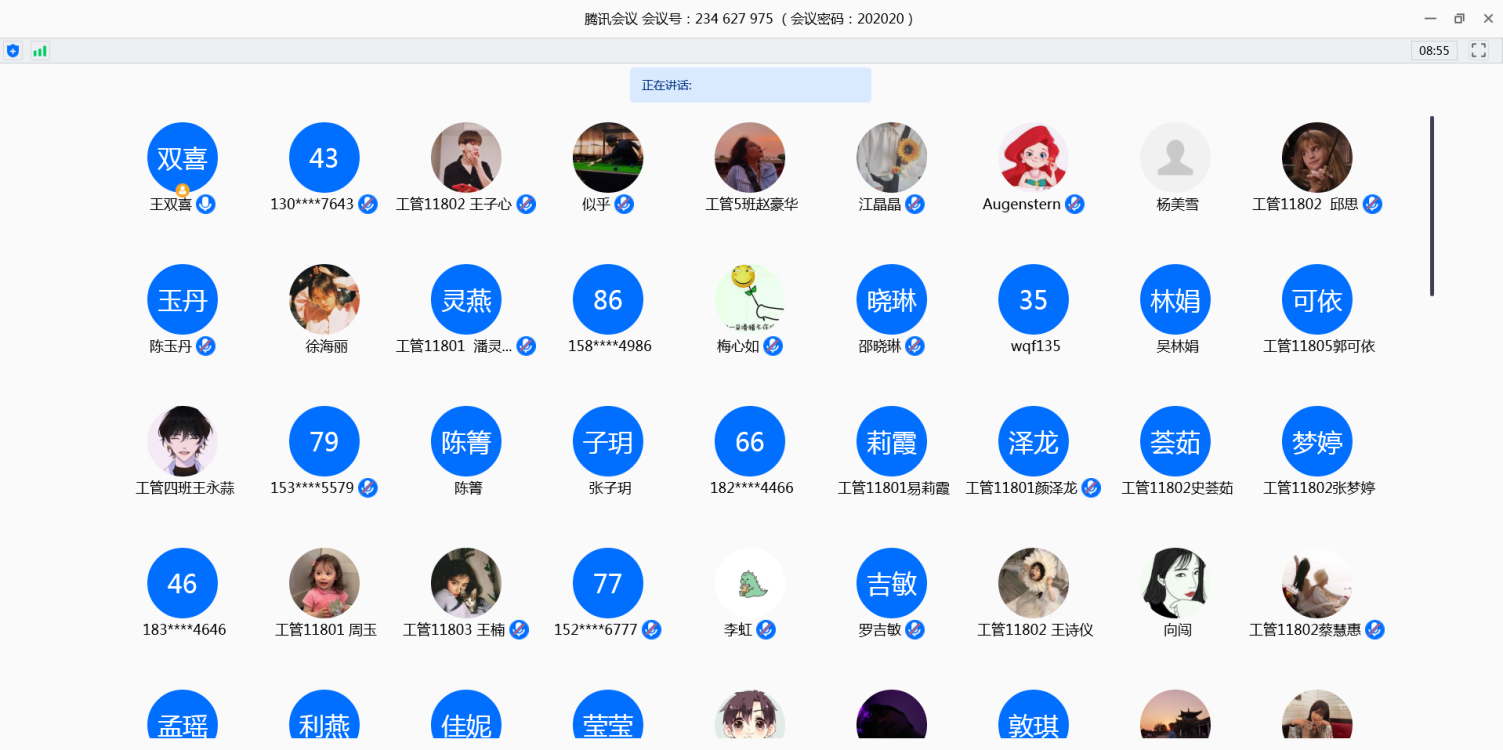Select participant 梅心如
1503x750 pixels.
pos(749,300)
